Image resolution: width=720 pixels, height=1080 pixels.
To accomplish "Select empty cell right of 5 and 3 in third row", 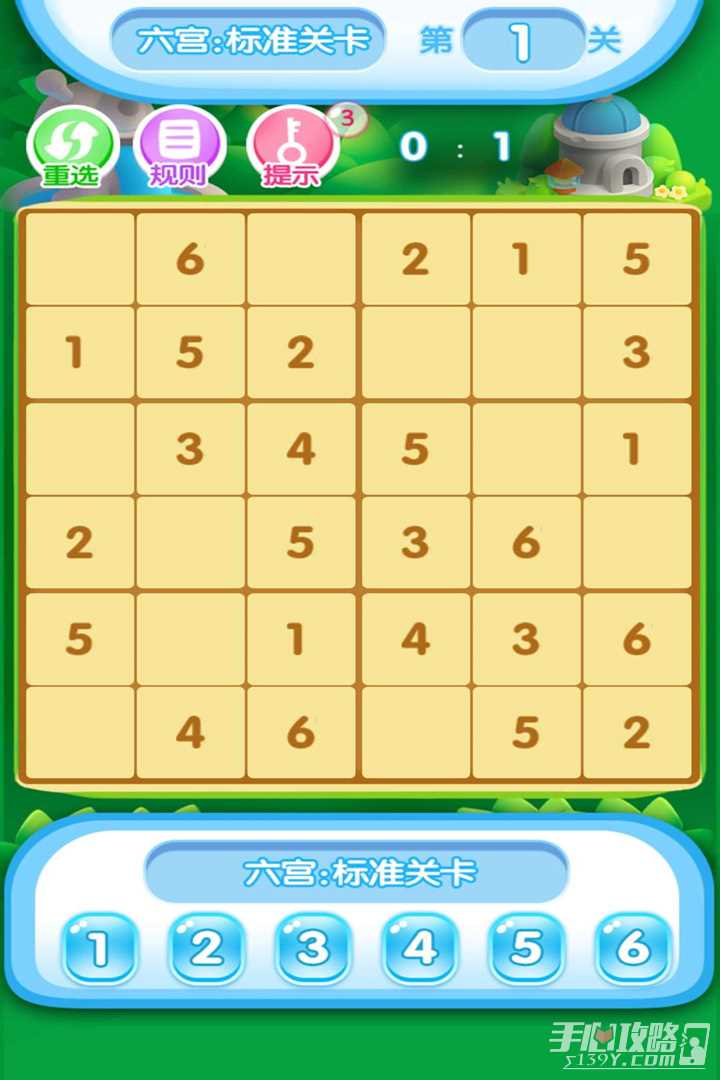I will [x=526, y=448].
